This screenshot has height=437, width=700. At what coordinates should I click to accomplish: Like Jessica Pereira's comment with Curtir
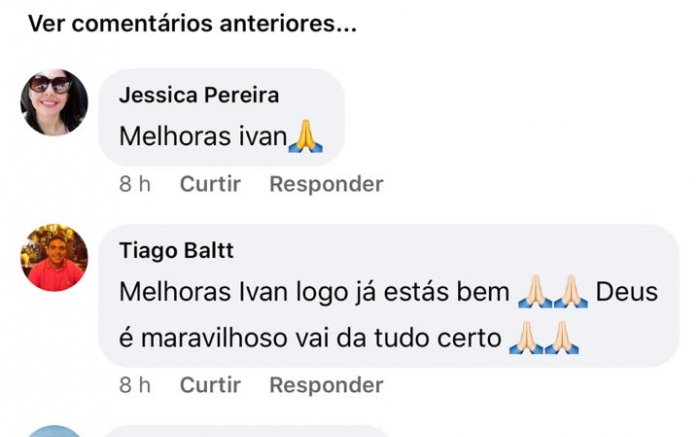(210, 184)
